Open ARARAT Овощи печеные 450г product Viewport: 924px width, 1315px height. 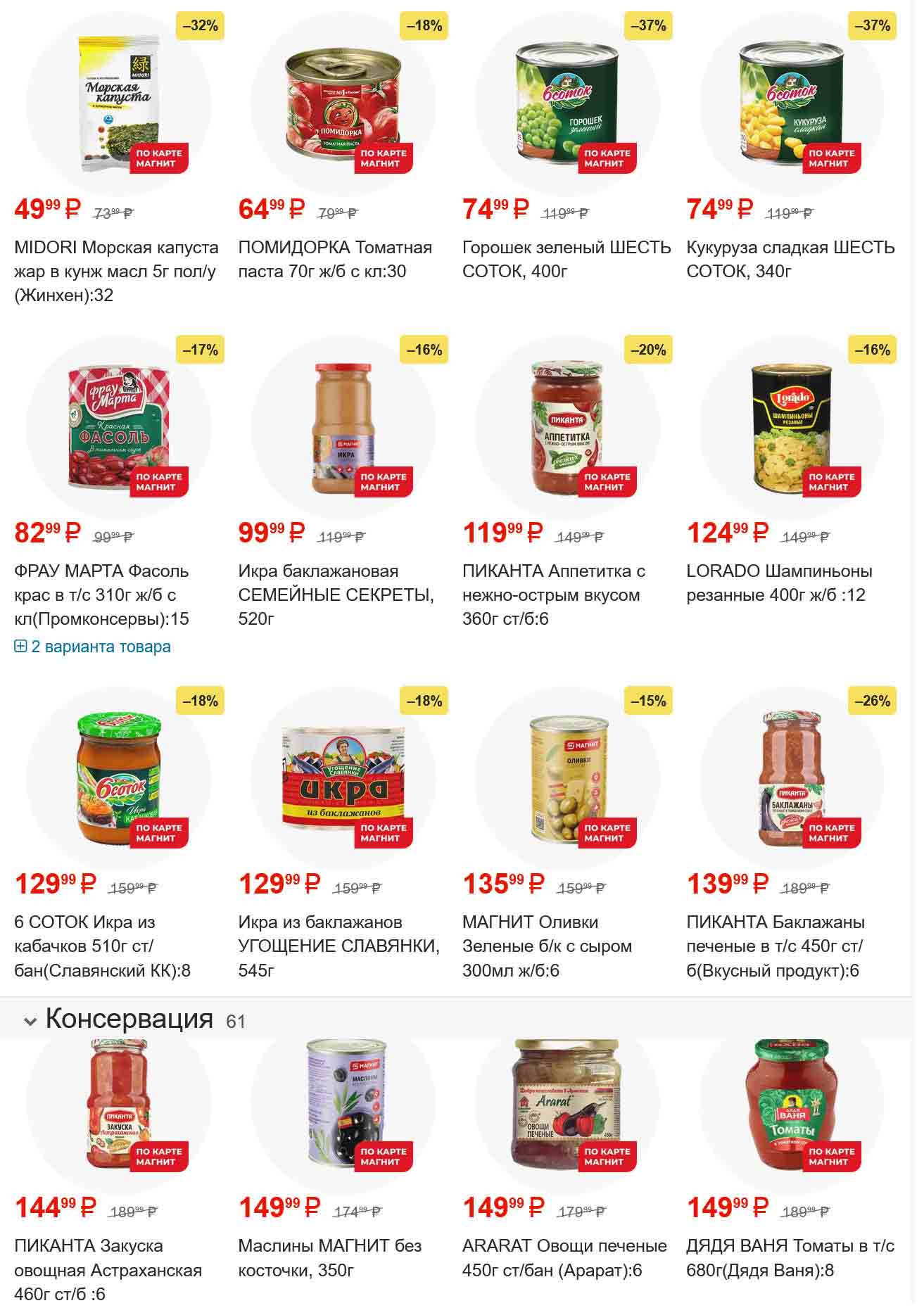tap(564, 1258)
